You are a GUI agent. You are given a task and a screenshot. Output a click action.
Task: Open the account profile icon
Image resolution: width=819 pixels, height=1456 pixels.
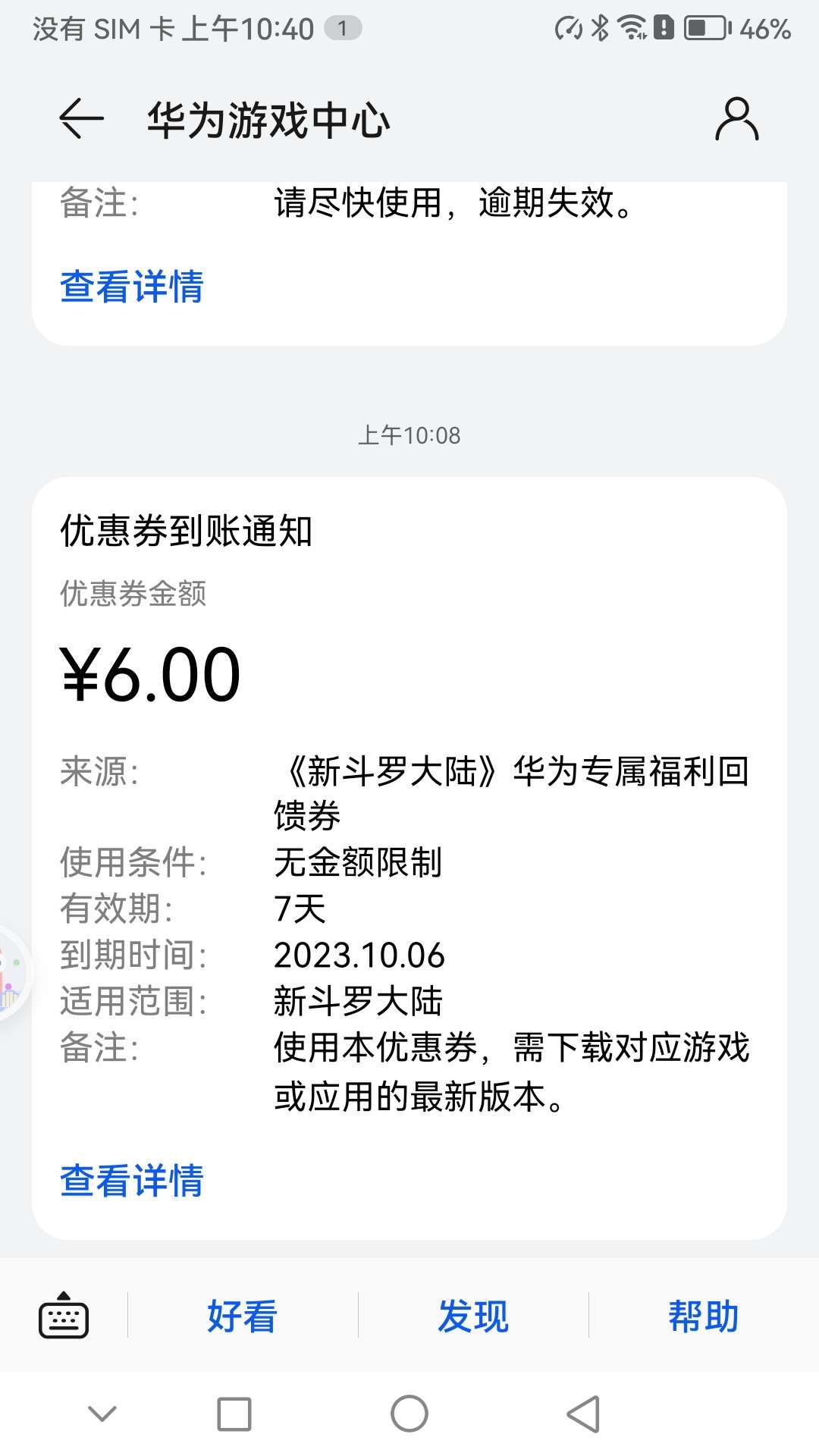click(x=736, y=119)
